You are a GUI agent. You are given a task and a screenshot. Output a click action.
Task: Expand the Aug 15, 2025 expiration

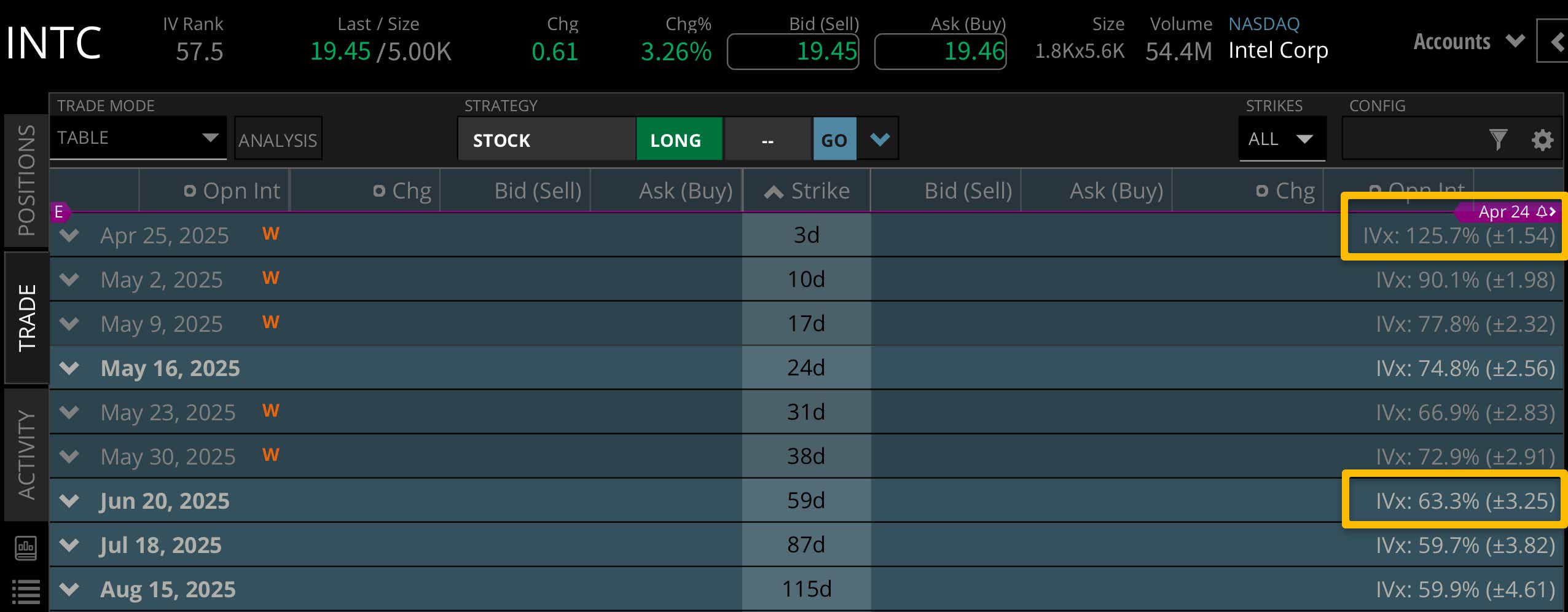coord(69,589)
